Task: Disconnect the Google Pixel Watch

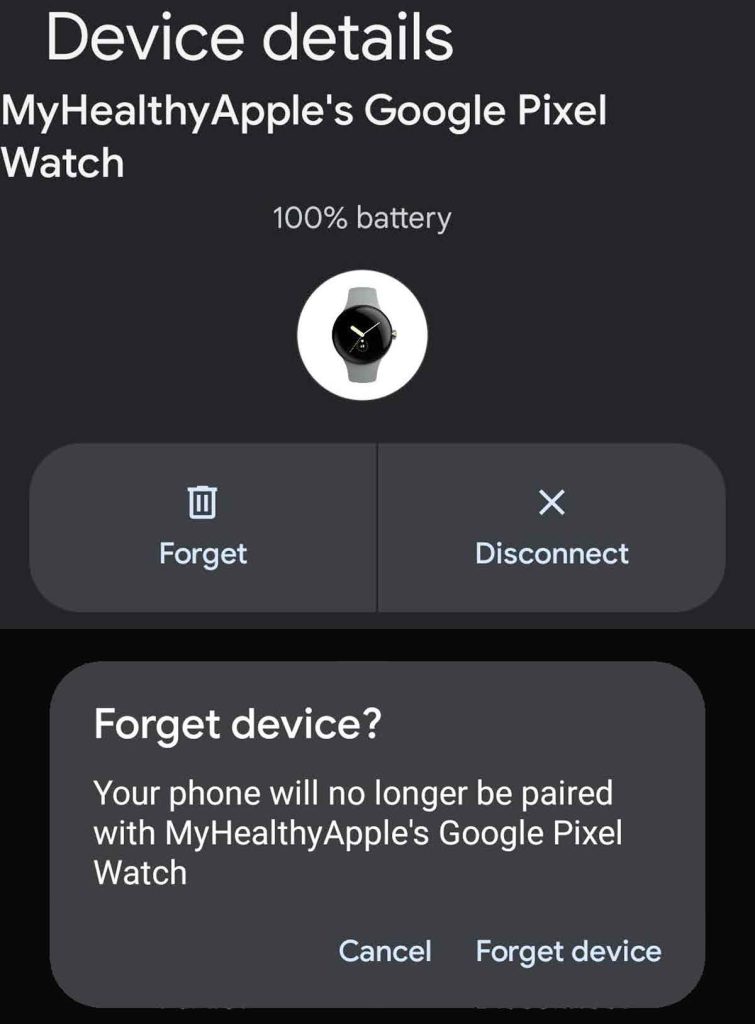Action: tap(551, 527)
